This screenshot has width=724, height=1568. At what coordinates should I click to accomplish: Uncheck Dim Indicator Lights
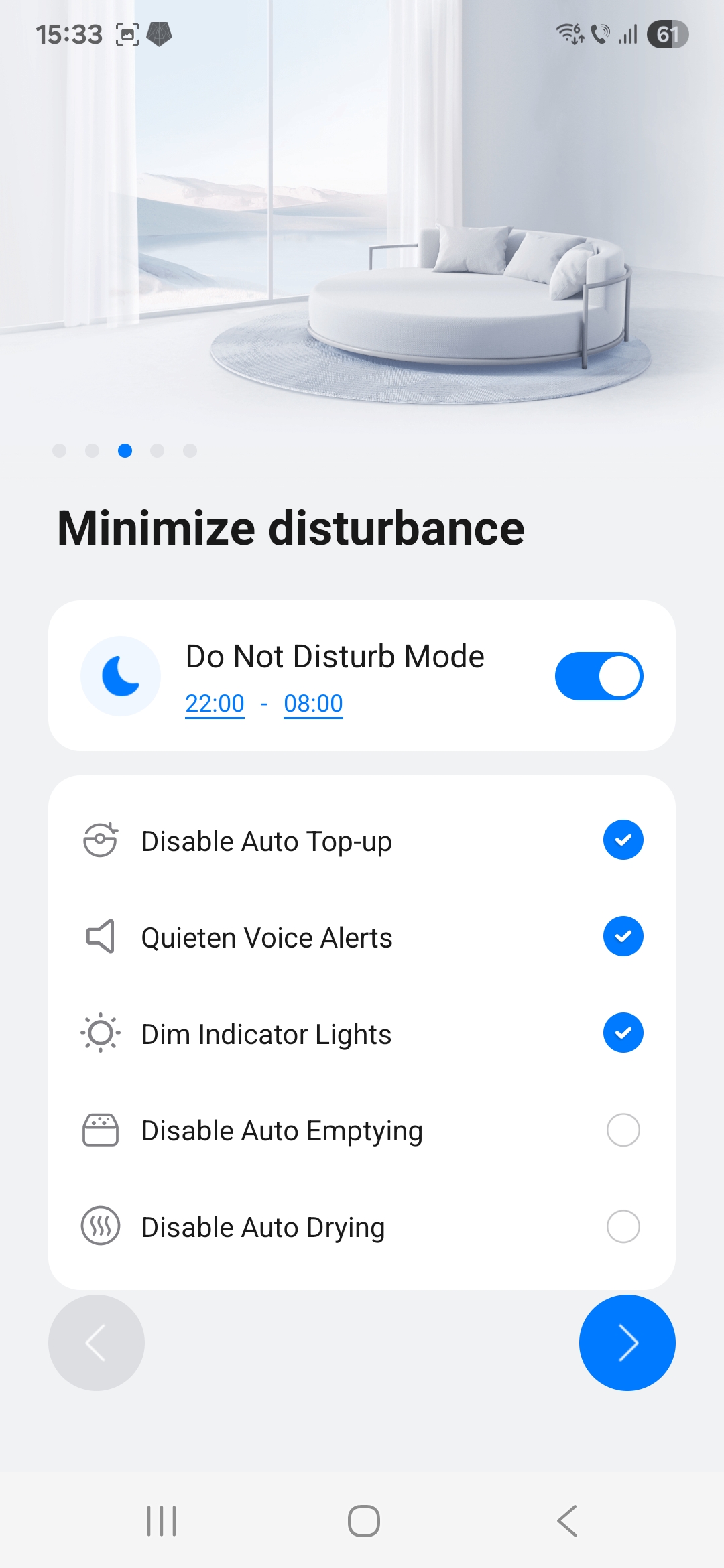click(x=623, y=1033)
